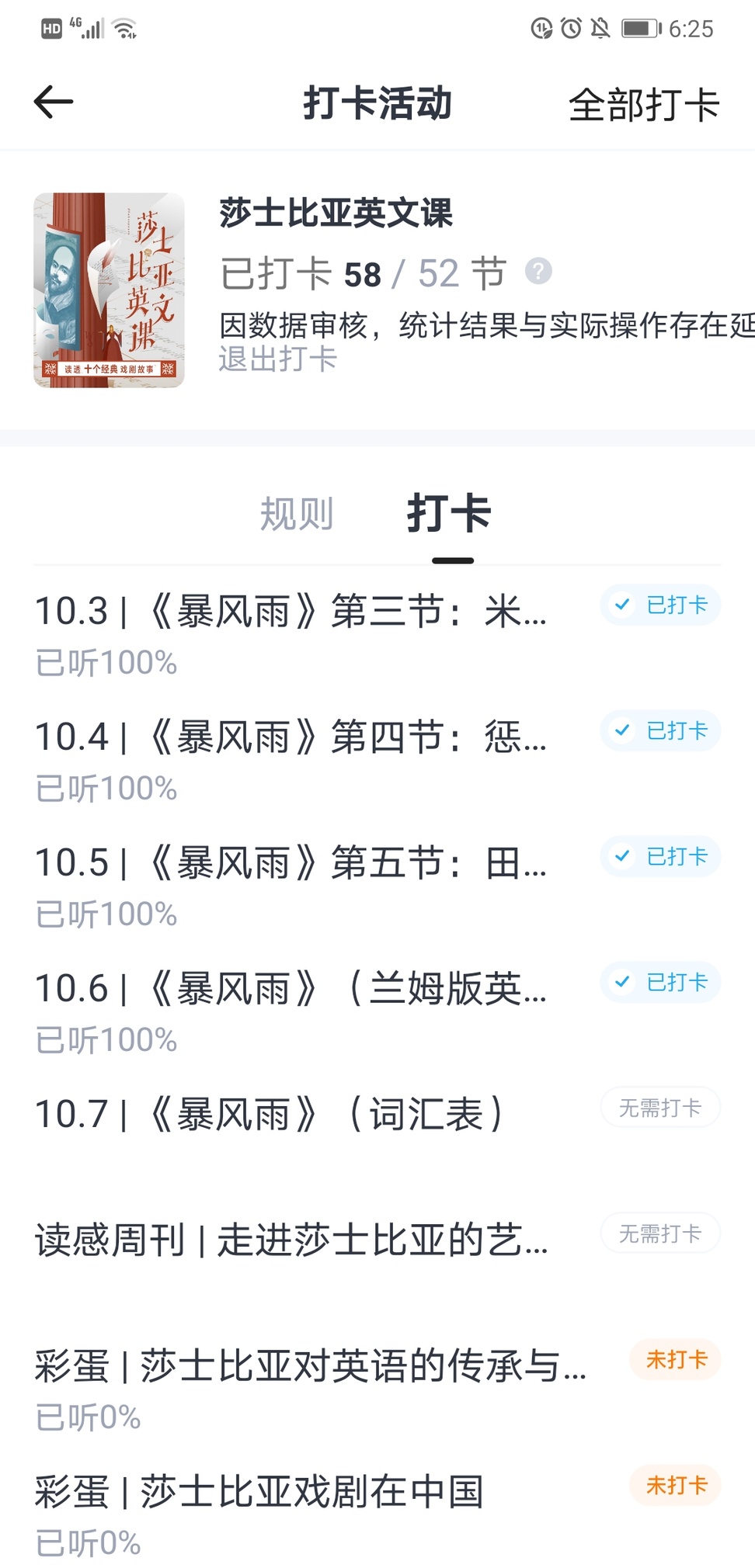Image resolution: width=755 pixels, height=1568 pixels.
Task: Select the 打卡 tab
Action: (450, 513)
